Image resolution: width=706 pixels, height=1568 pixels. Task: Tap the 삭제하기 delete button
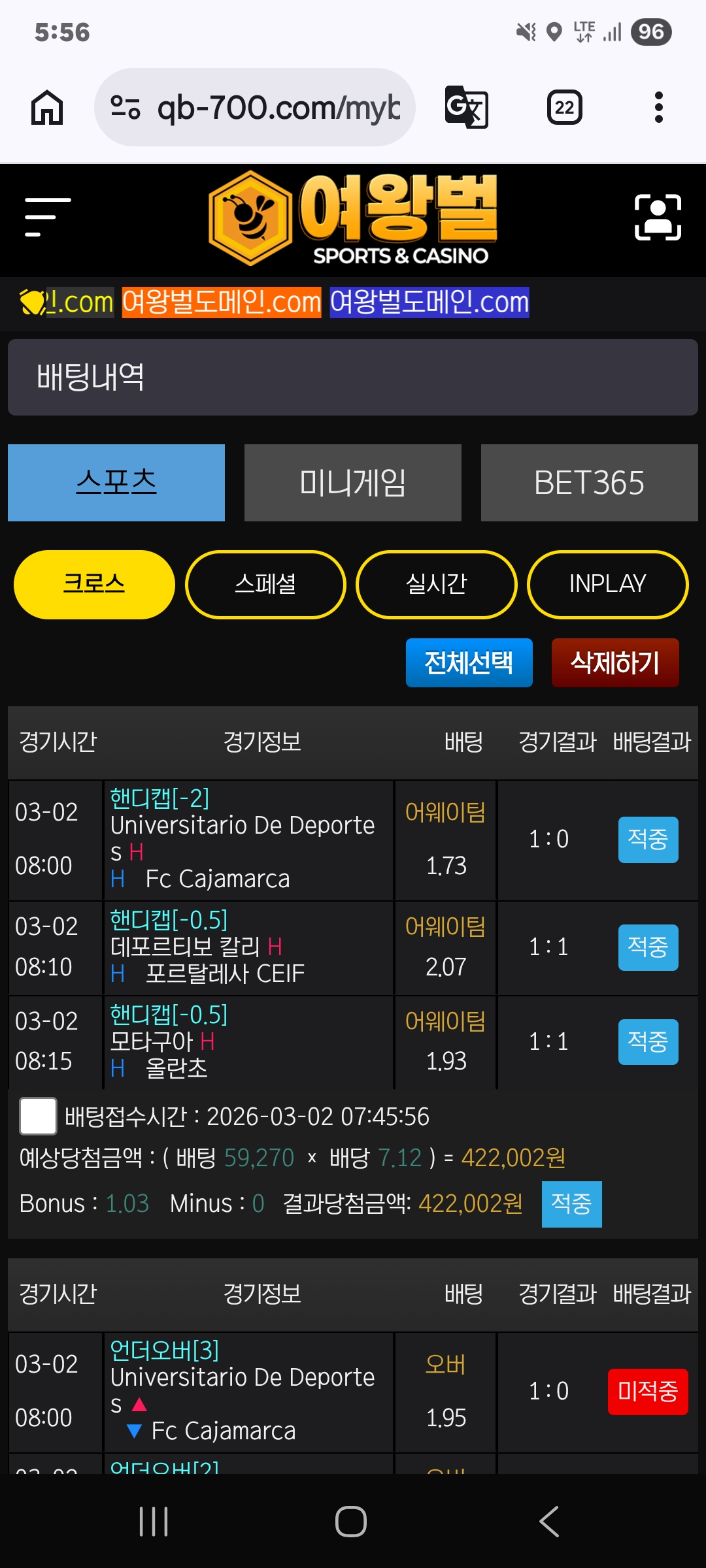(614, 662)
